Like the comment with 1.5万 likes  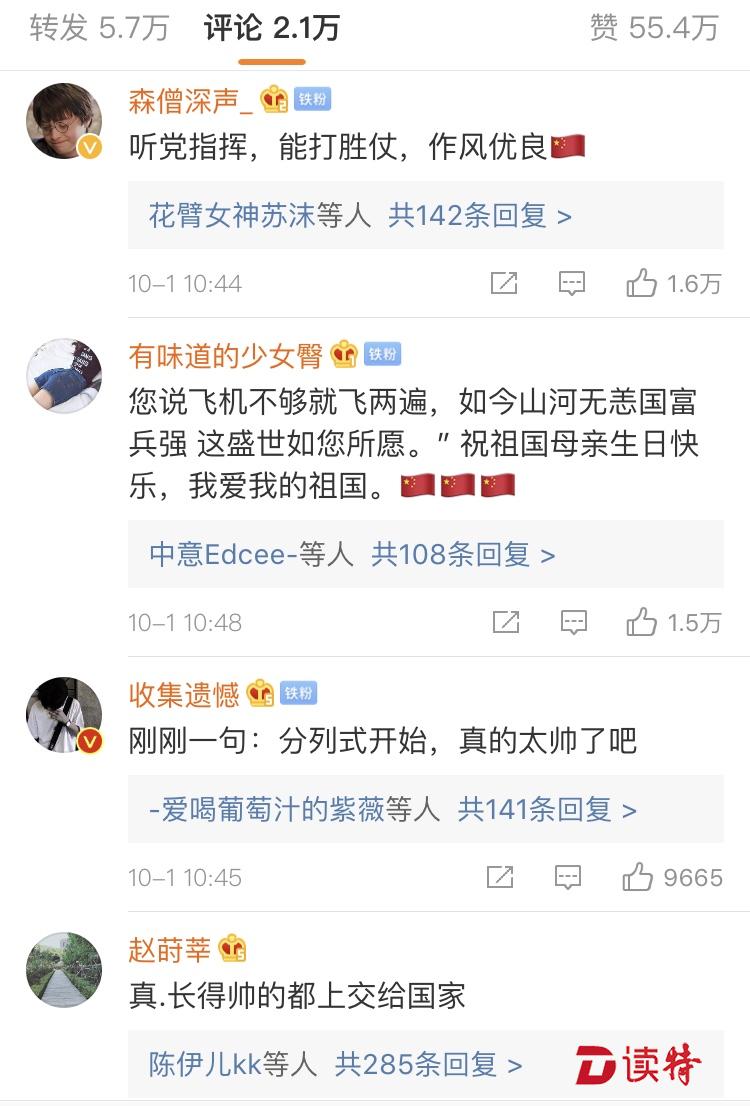(642, 622)
